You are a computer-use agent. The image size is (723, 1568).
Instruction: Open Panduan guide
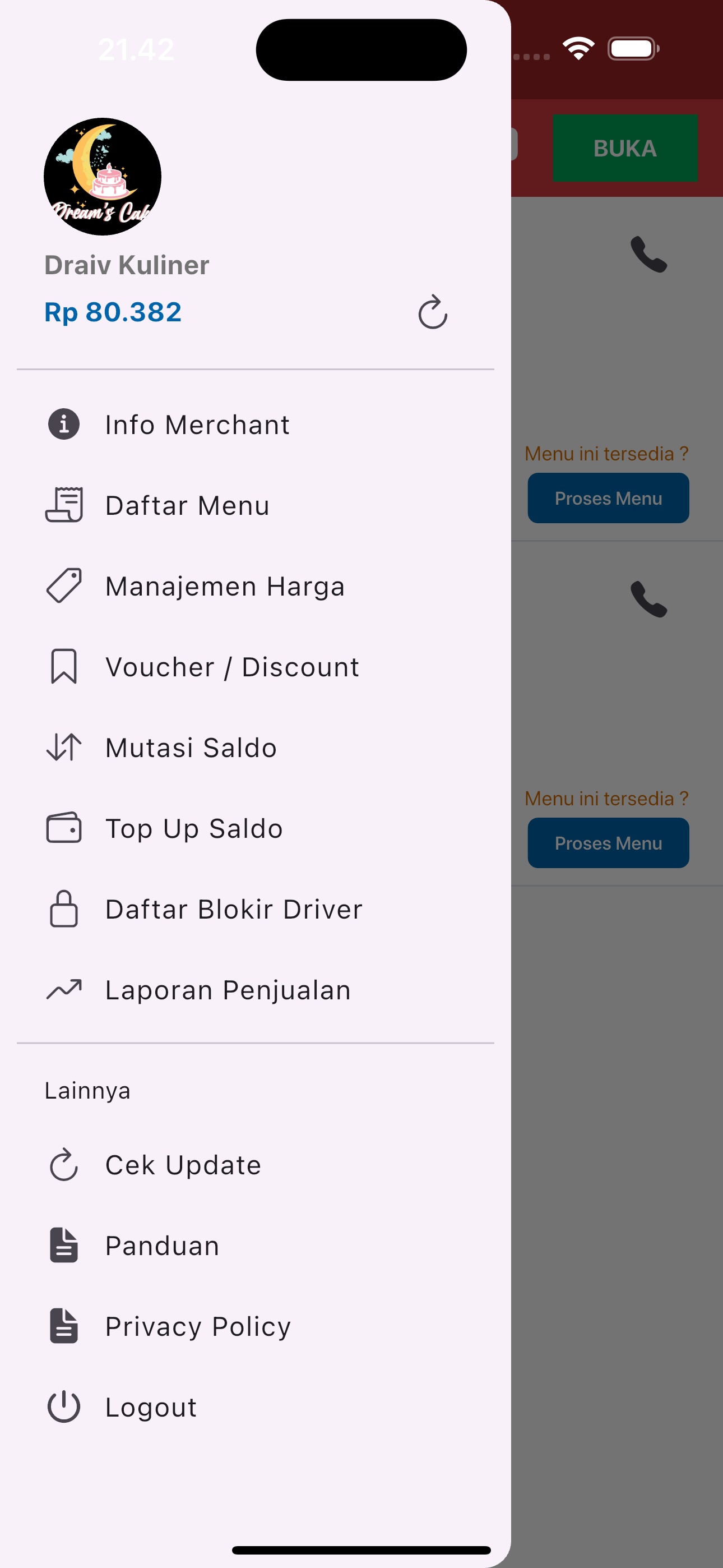click(x=256, y=1246)
